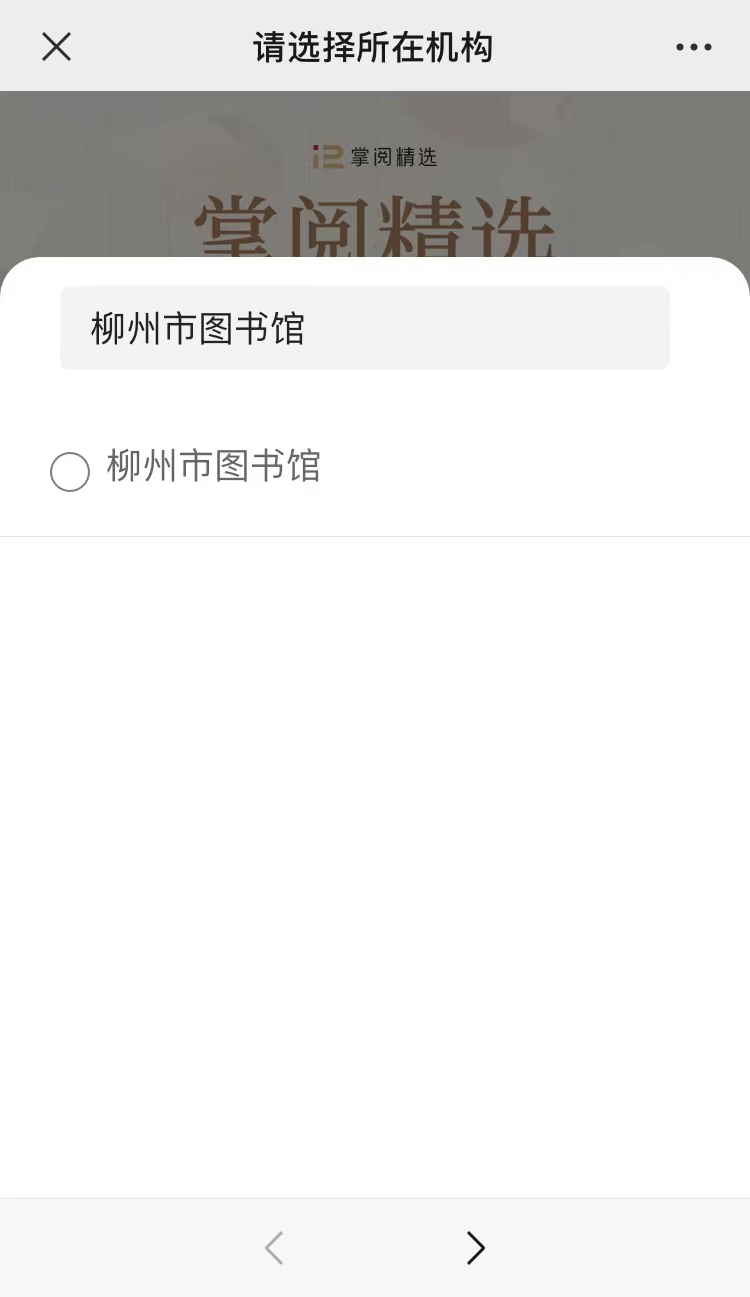750x1297 pixels.
Task: Select the 柳州市图书馆 radio option
Action: coord(70,472)
